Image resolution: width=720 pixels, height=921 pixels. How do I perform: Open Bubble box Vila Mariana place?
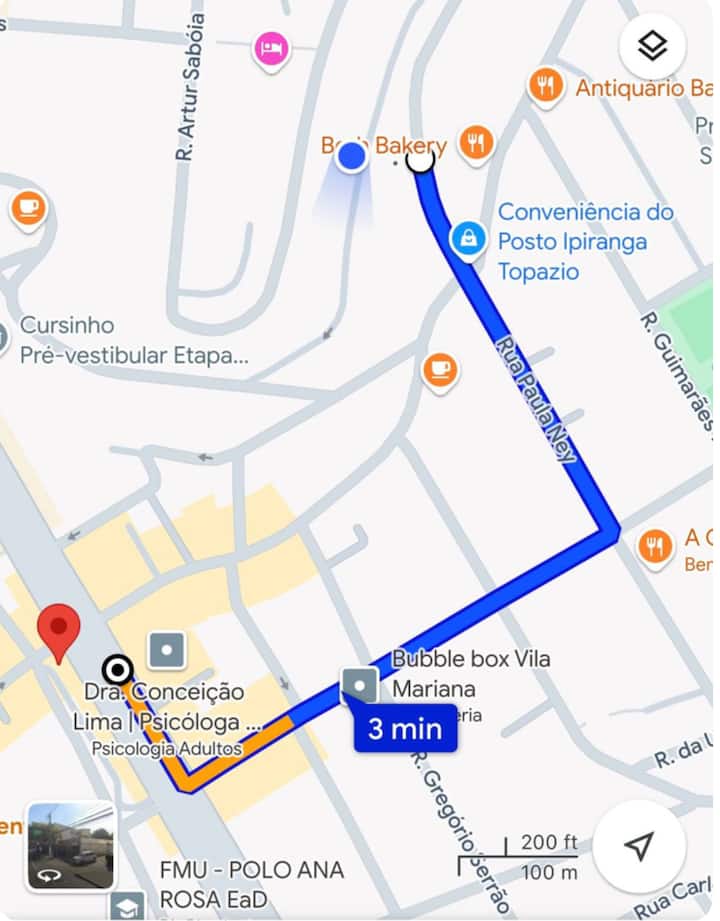coord(360,685)
